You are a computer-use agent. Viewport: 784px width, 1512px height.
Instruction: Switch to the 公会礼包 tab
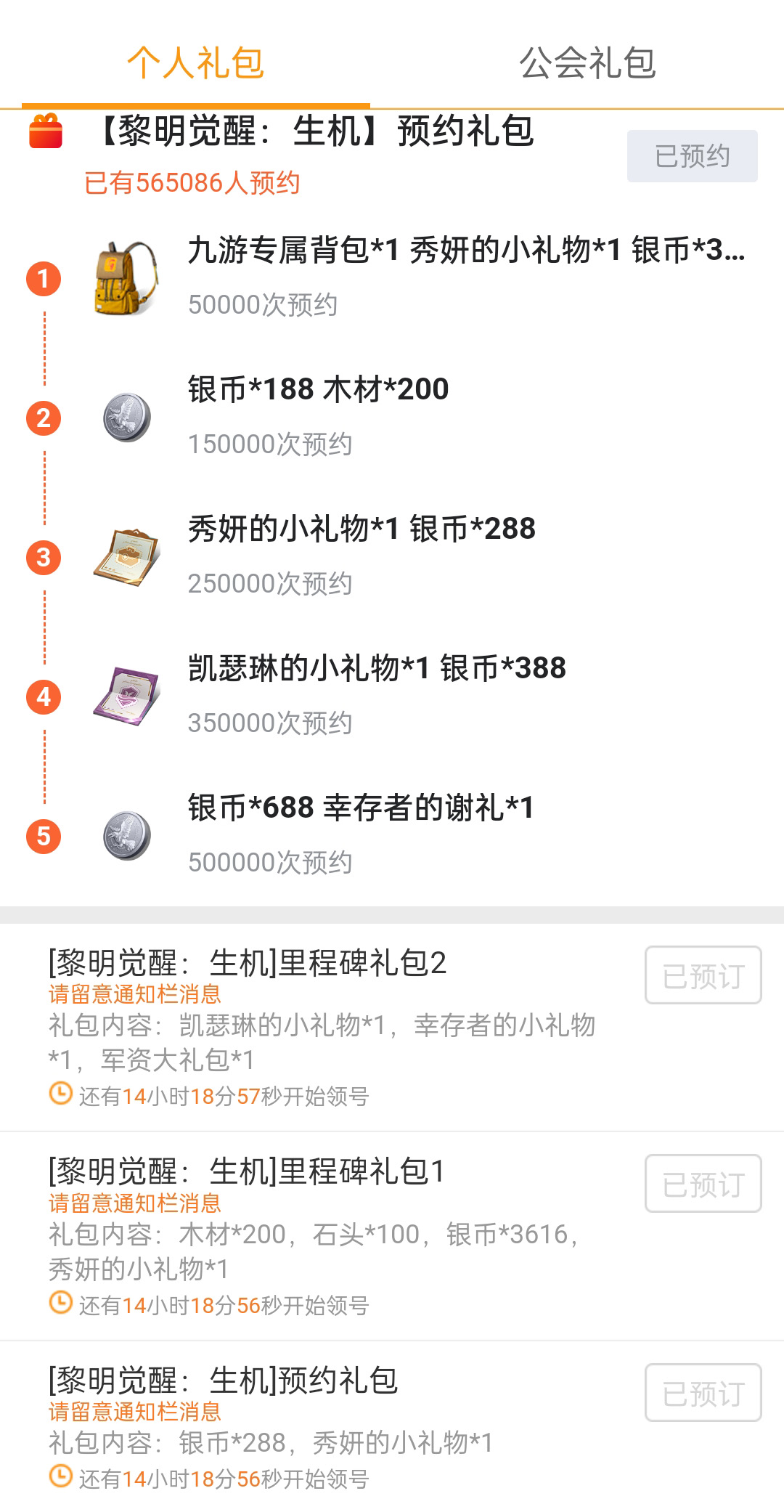(x=587, y=63)
